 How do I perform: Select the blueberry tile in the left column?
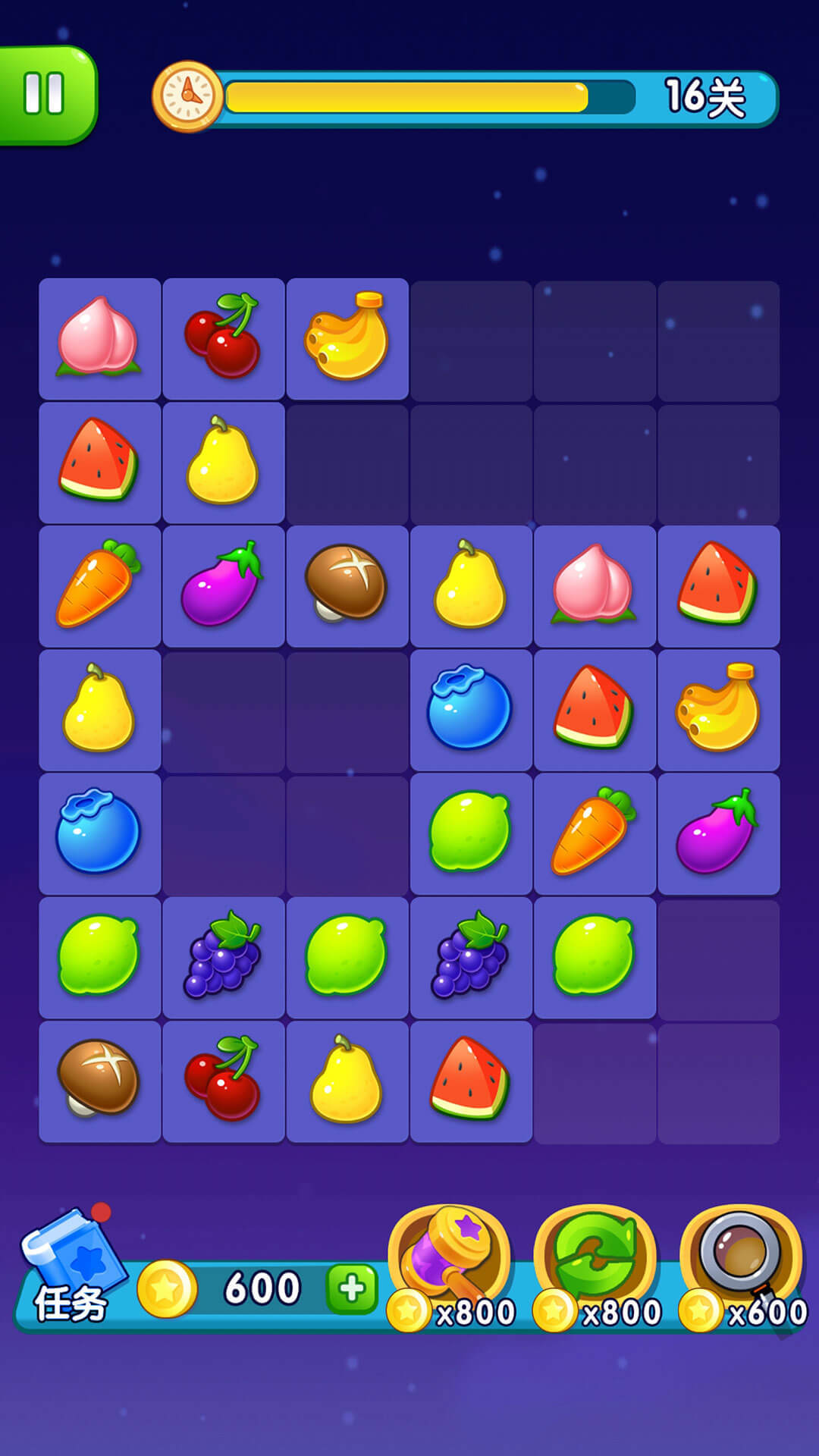click(99, 833)
